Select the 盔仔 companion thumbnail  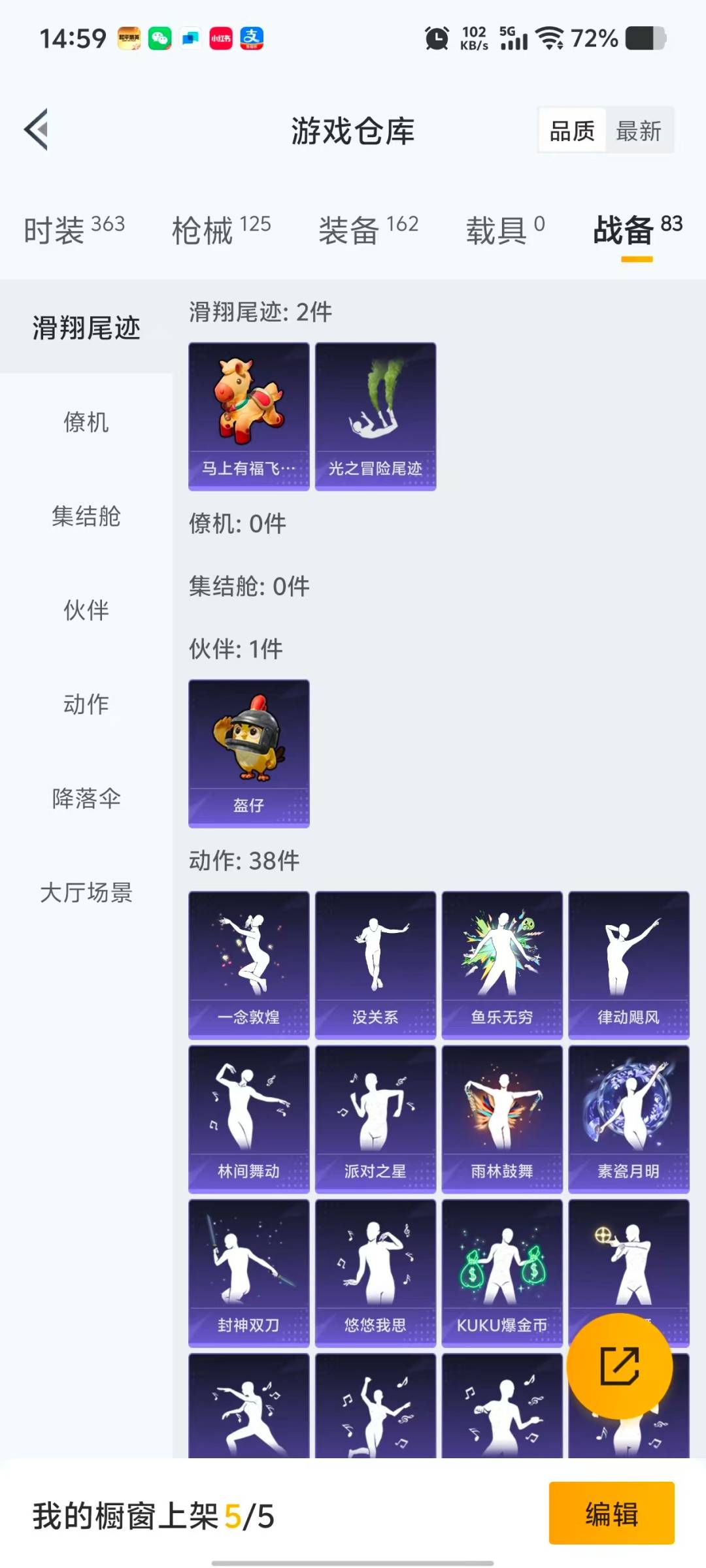tap(248, 751)
